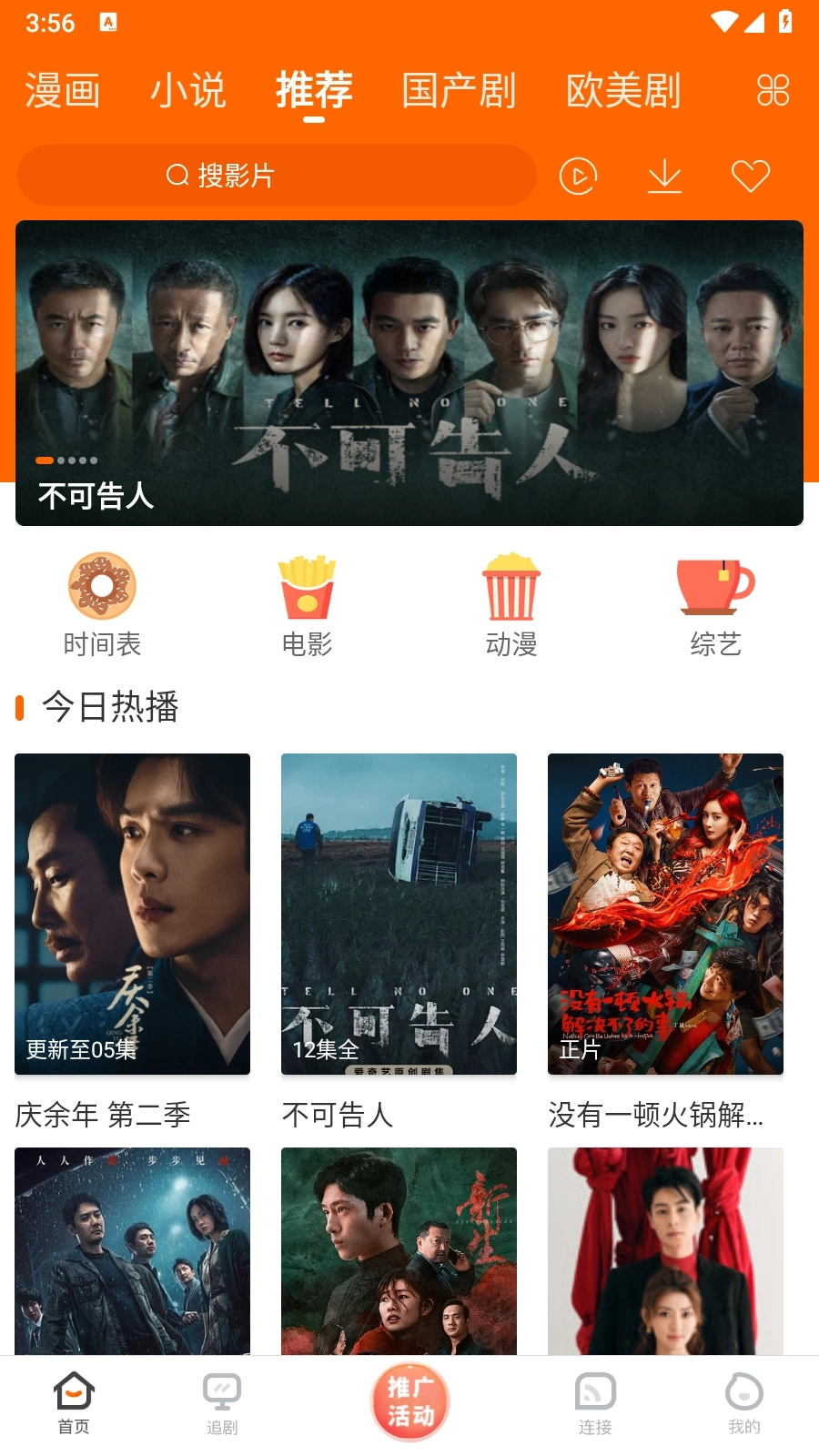Open the 12集全 不可告人 poster card
The image size is (819, 1456).
tap(399, 915)
